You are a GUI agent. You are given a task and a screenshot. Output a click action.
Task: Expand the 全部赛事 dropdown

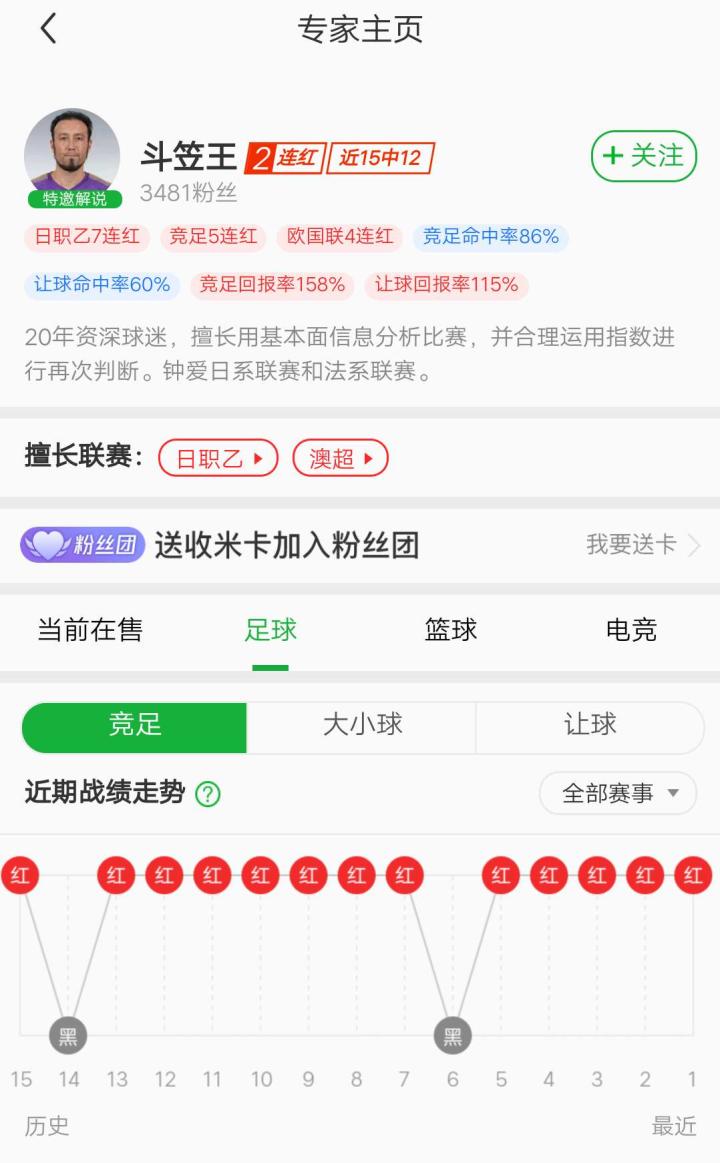(618, 794)
